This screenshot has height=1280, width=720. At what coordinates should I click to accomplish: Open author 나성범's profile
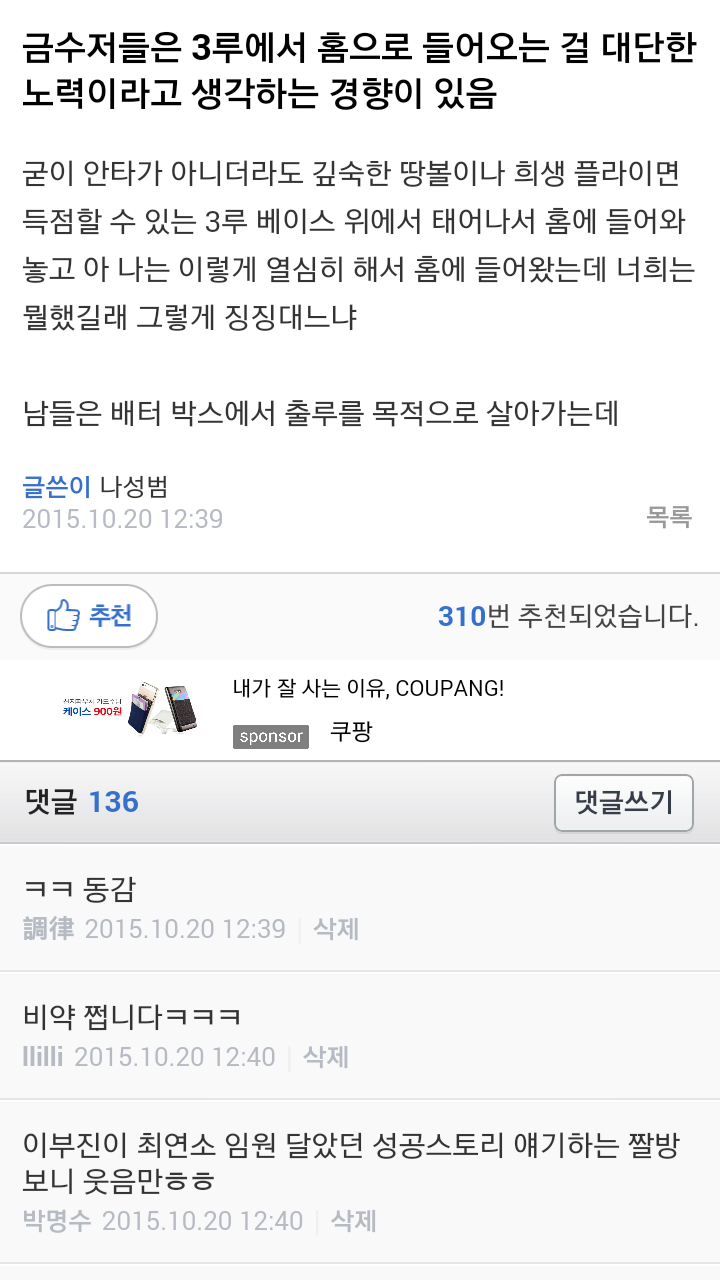coord(133,487)
